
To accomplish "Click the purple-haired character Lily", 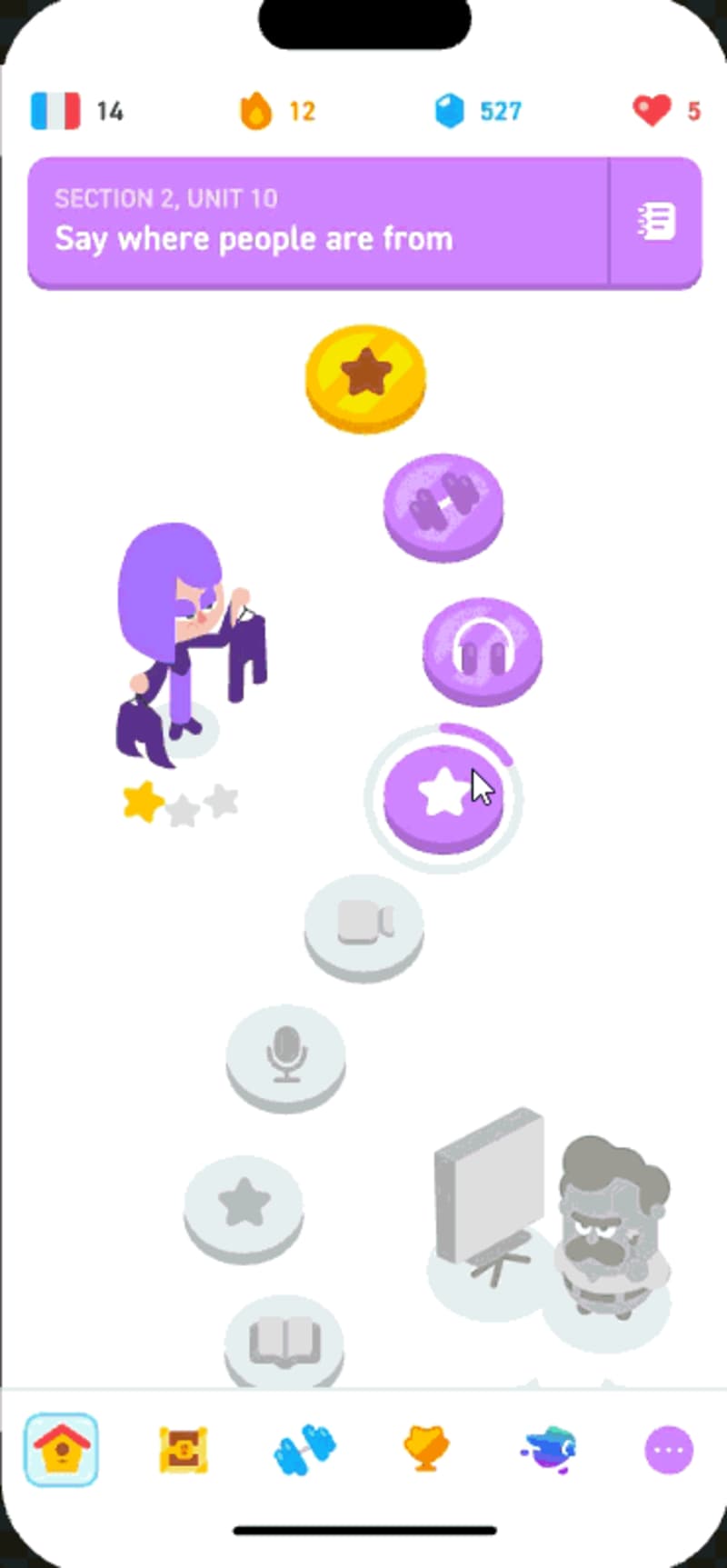I will point(182,636).
